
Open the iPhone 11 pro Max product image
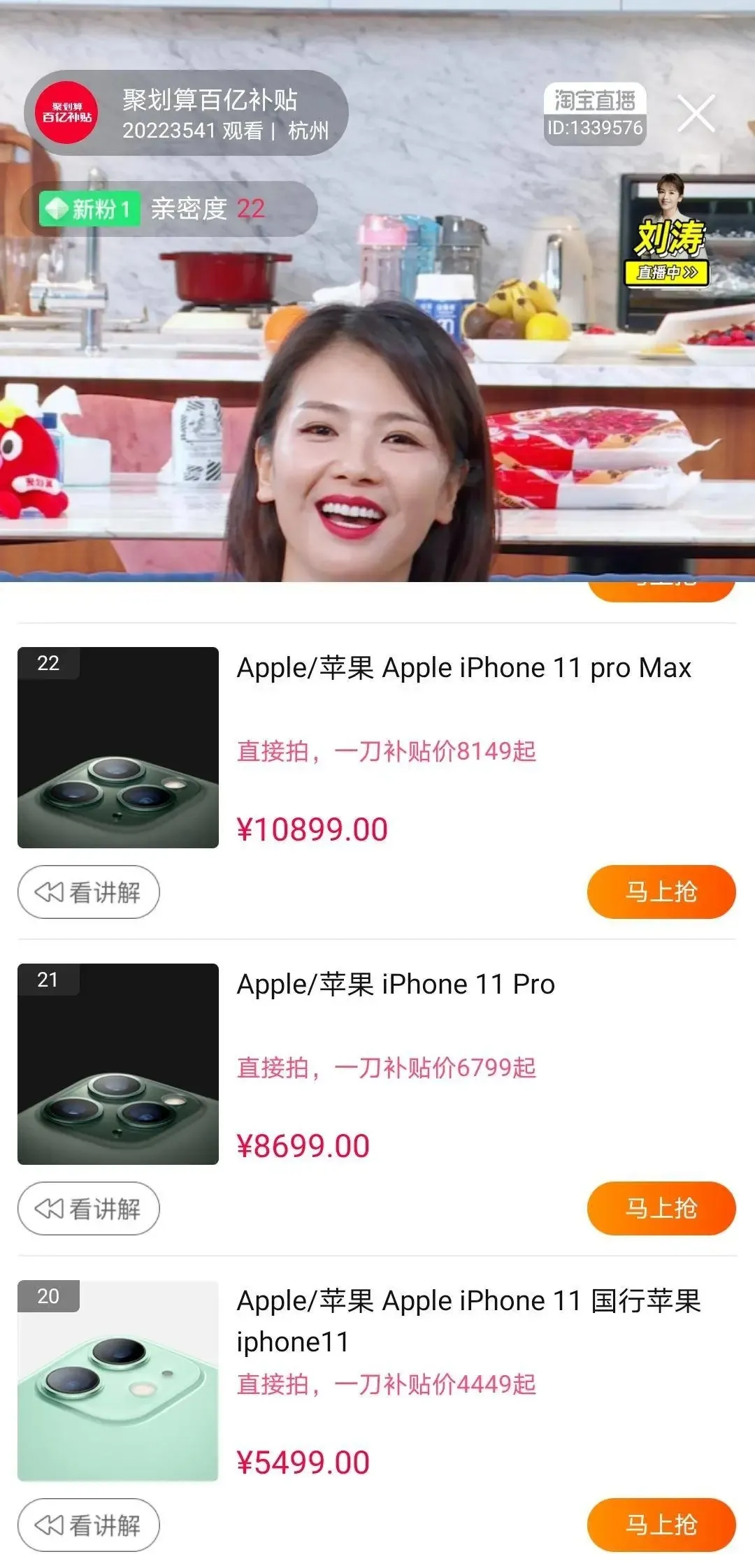coord(118,747)
